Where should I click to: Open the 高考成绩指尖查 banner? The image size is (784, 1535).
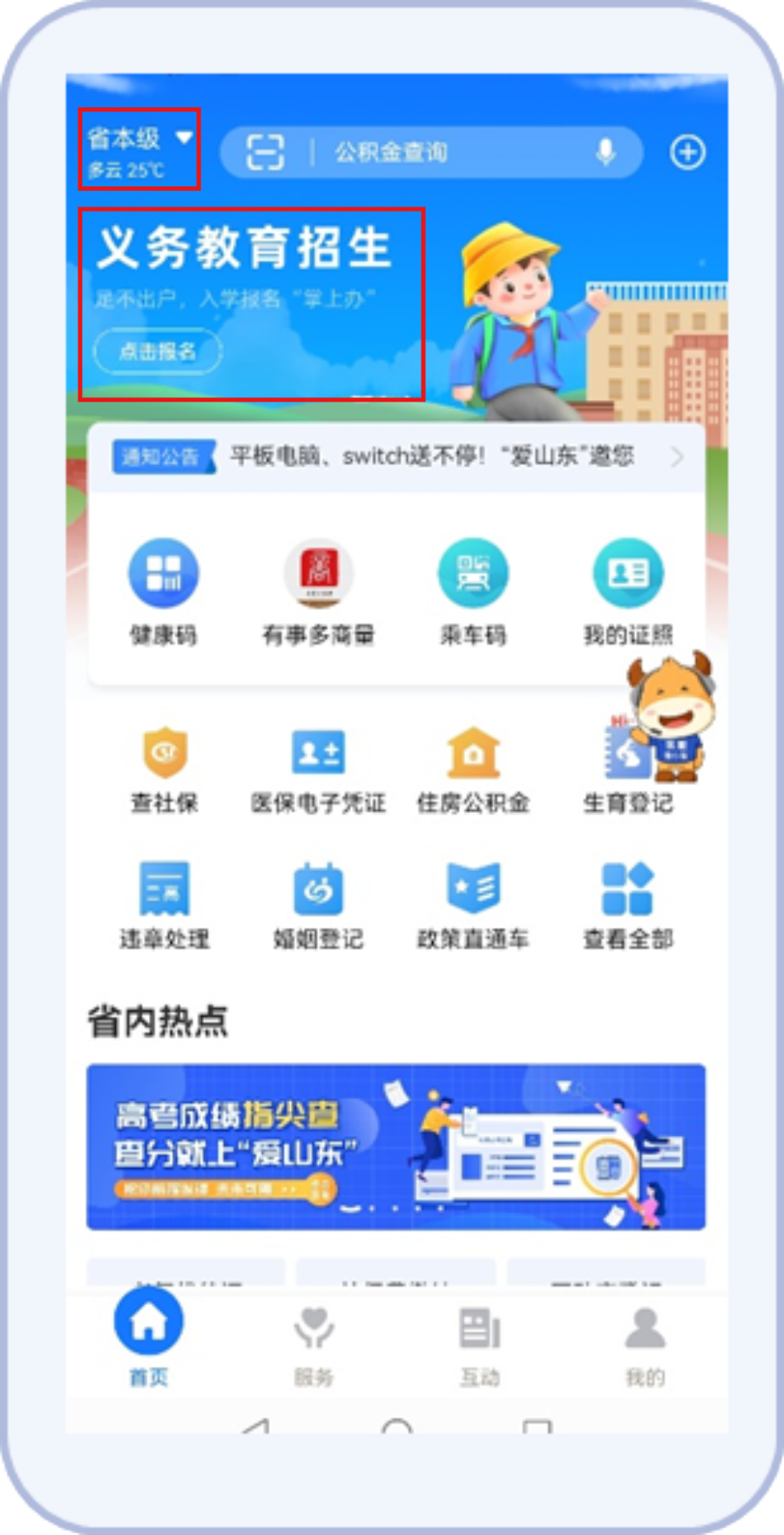[x=396, y=1146]
